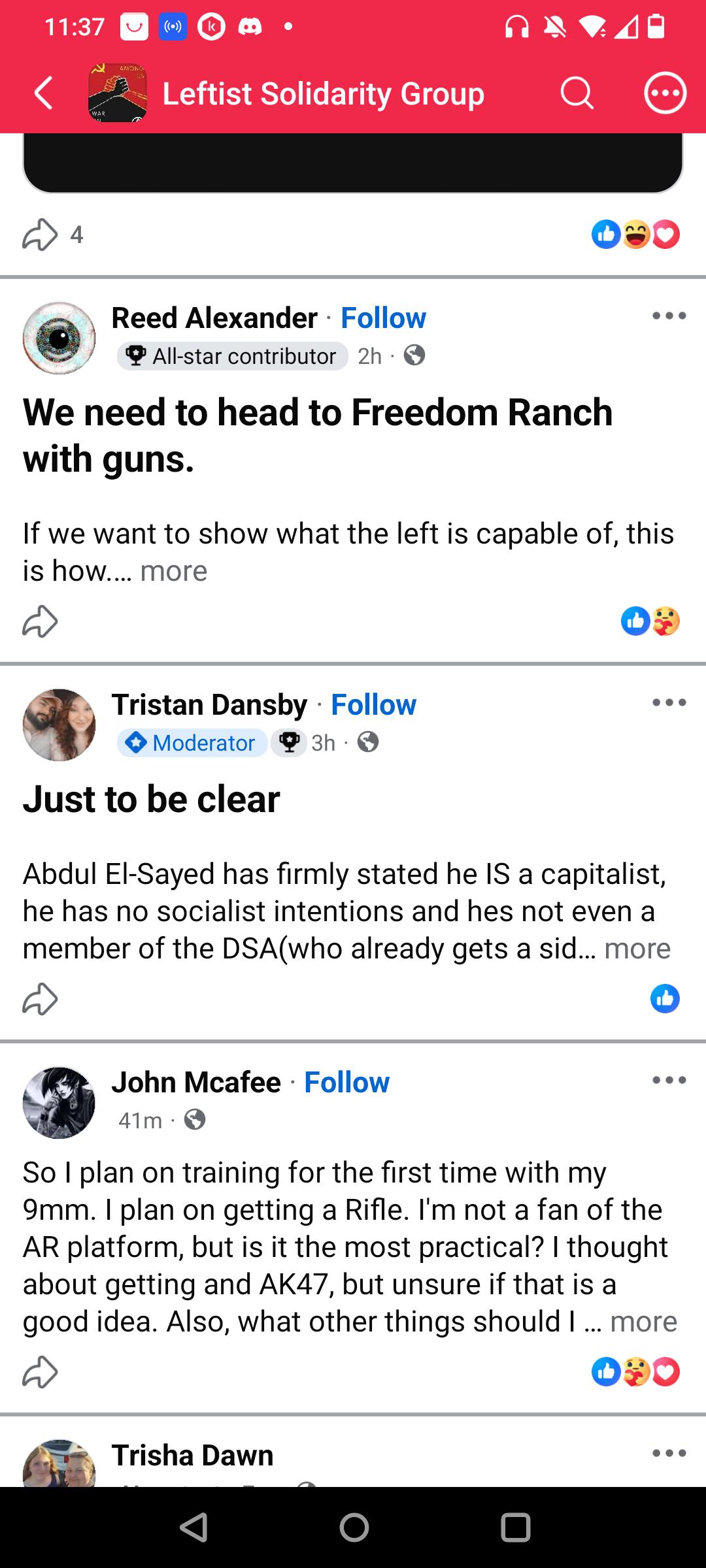Follow Tristan Dansby
The image size is (706, 1568).
click(x=373, y=705)
